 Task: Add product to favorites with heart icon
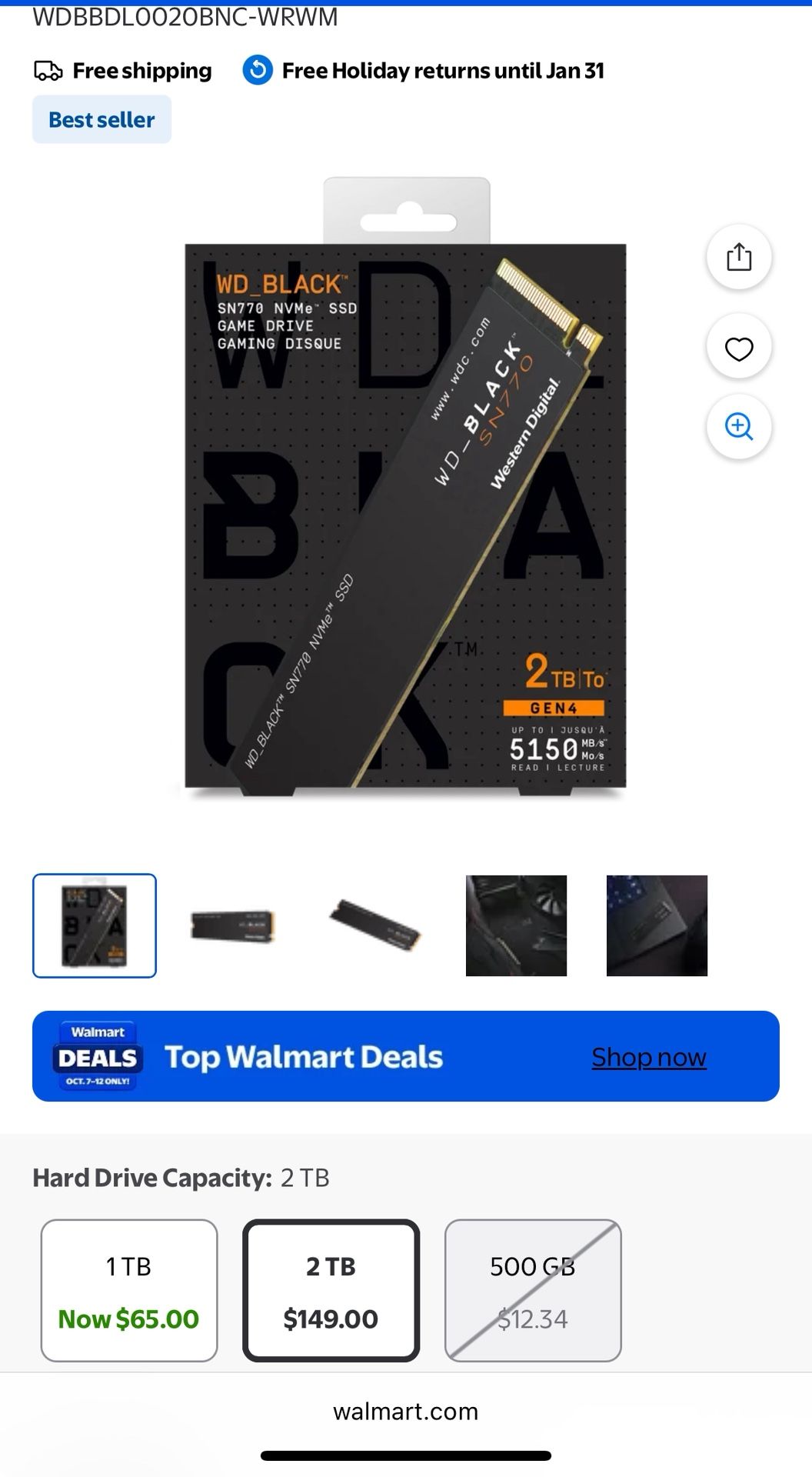[738, 348]
